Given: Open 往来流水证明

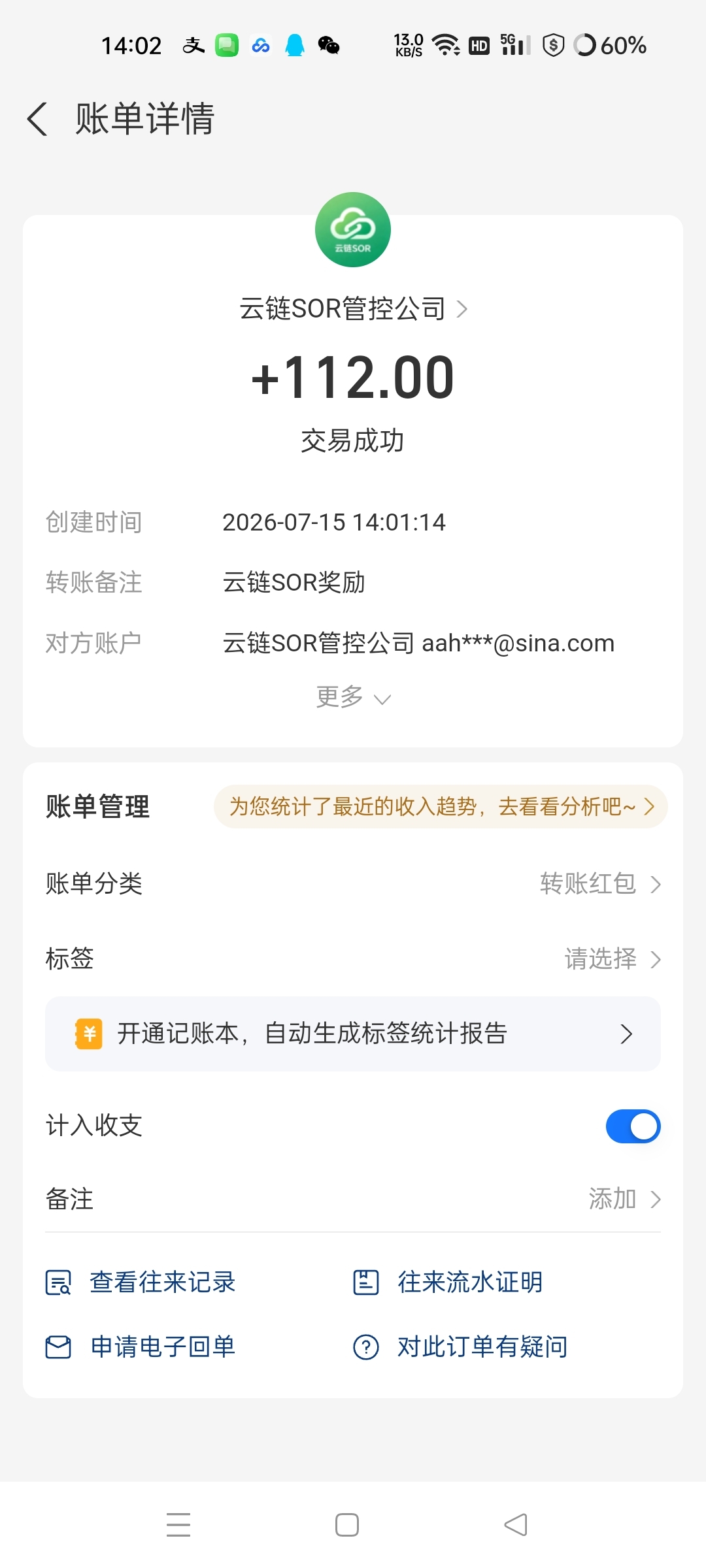Looking at the screenshot, I should point(448,1282).
